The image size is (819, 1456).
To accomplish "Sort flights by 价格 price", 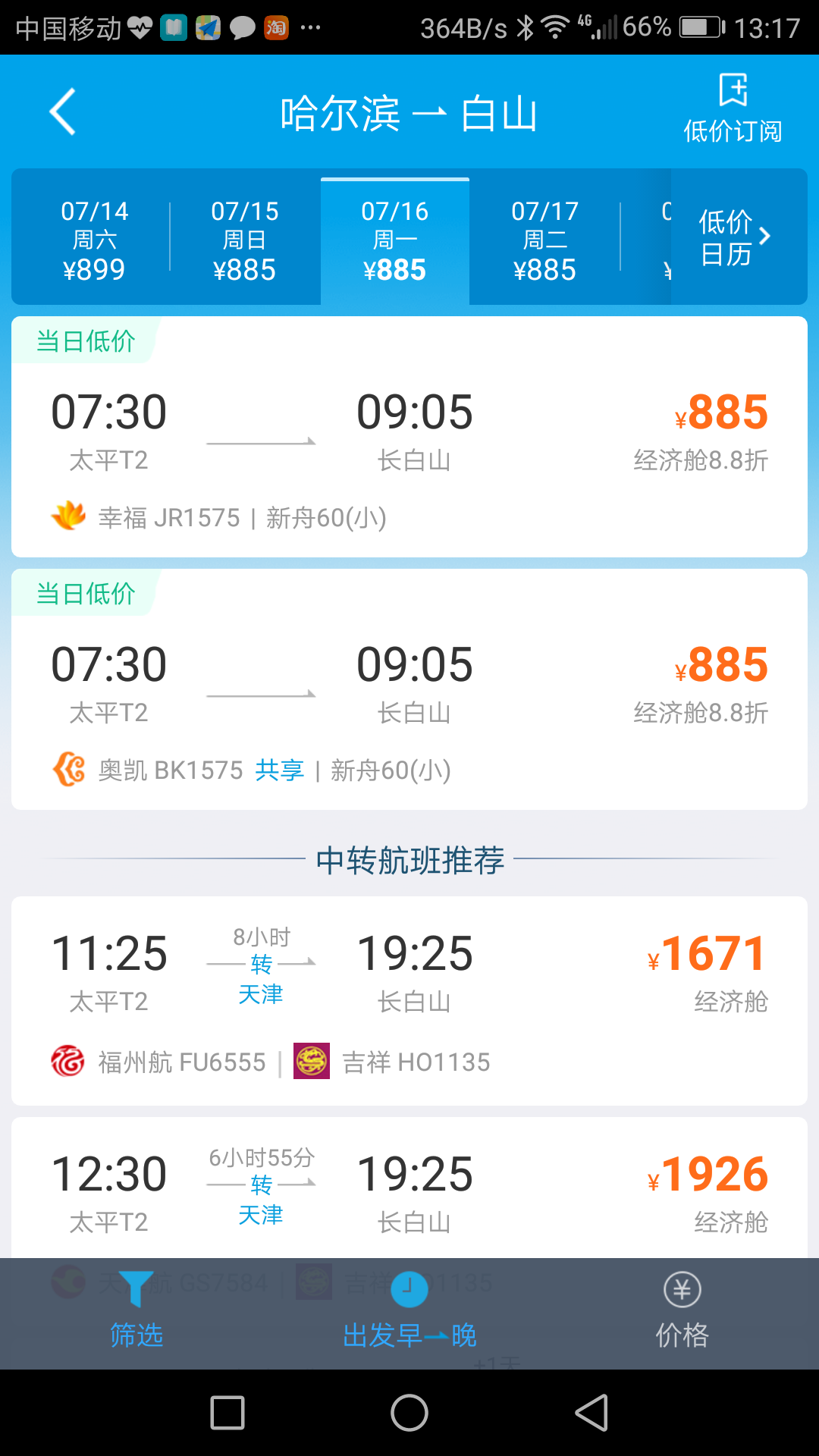I will [x=682, y=1312].
